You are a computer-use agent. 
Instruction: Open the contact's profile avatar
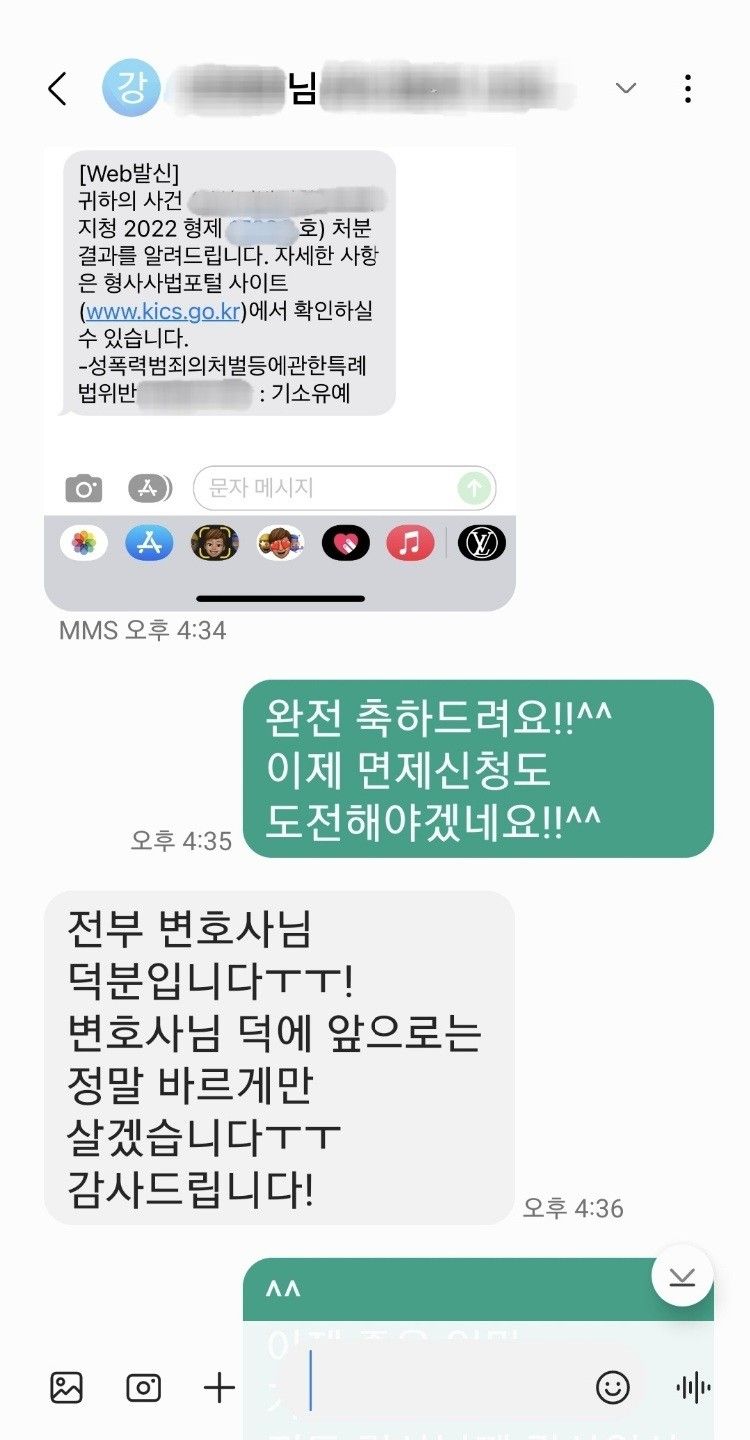tap(131, 89)
